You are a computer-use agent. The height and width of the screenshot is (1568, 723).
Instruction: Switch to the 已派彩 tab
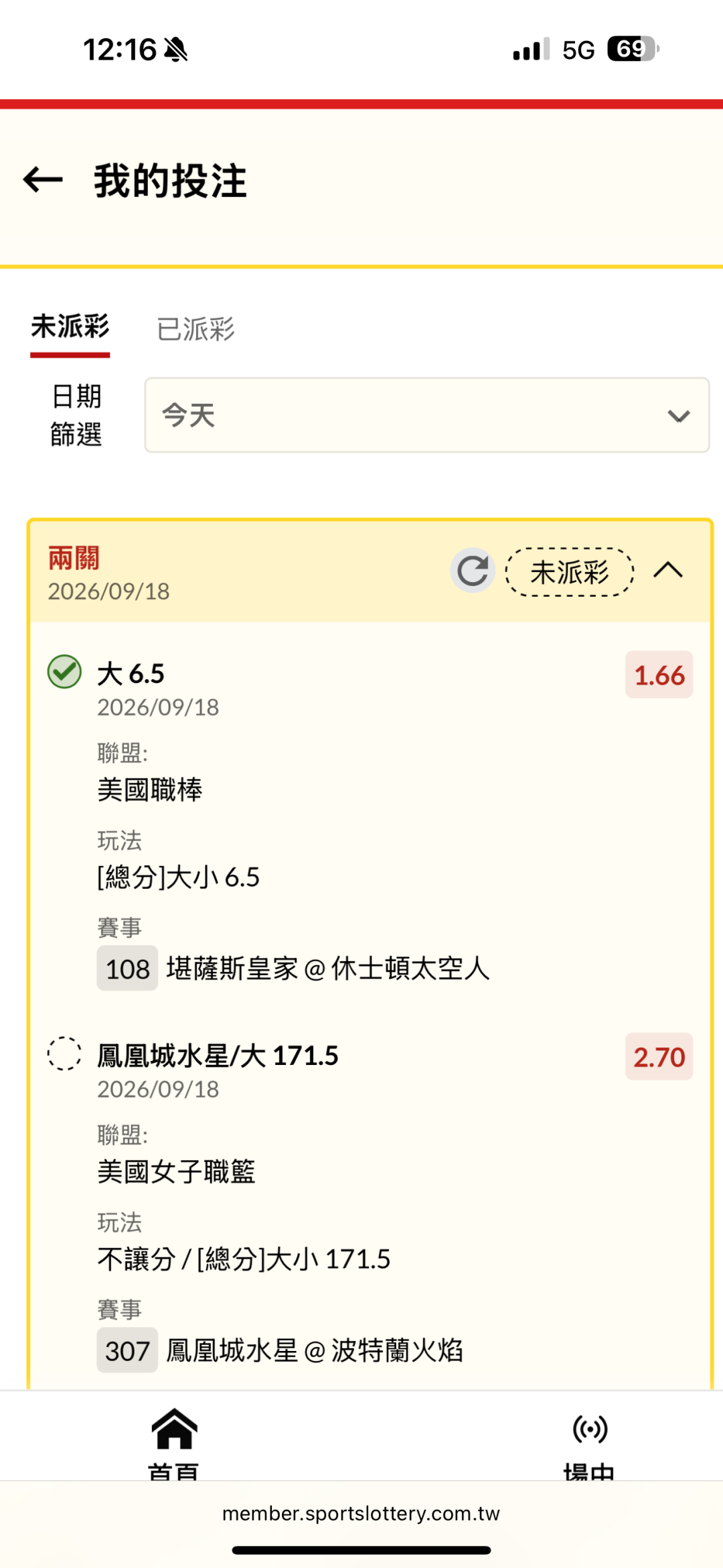(195, 329)
